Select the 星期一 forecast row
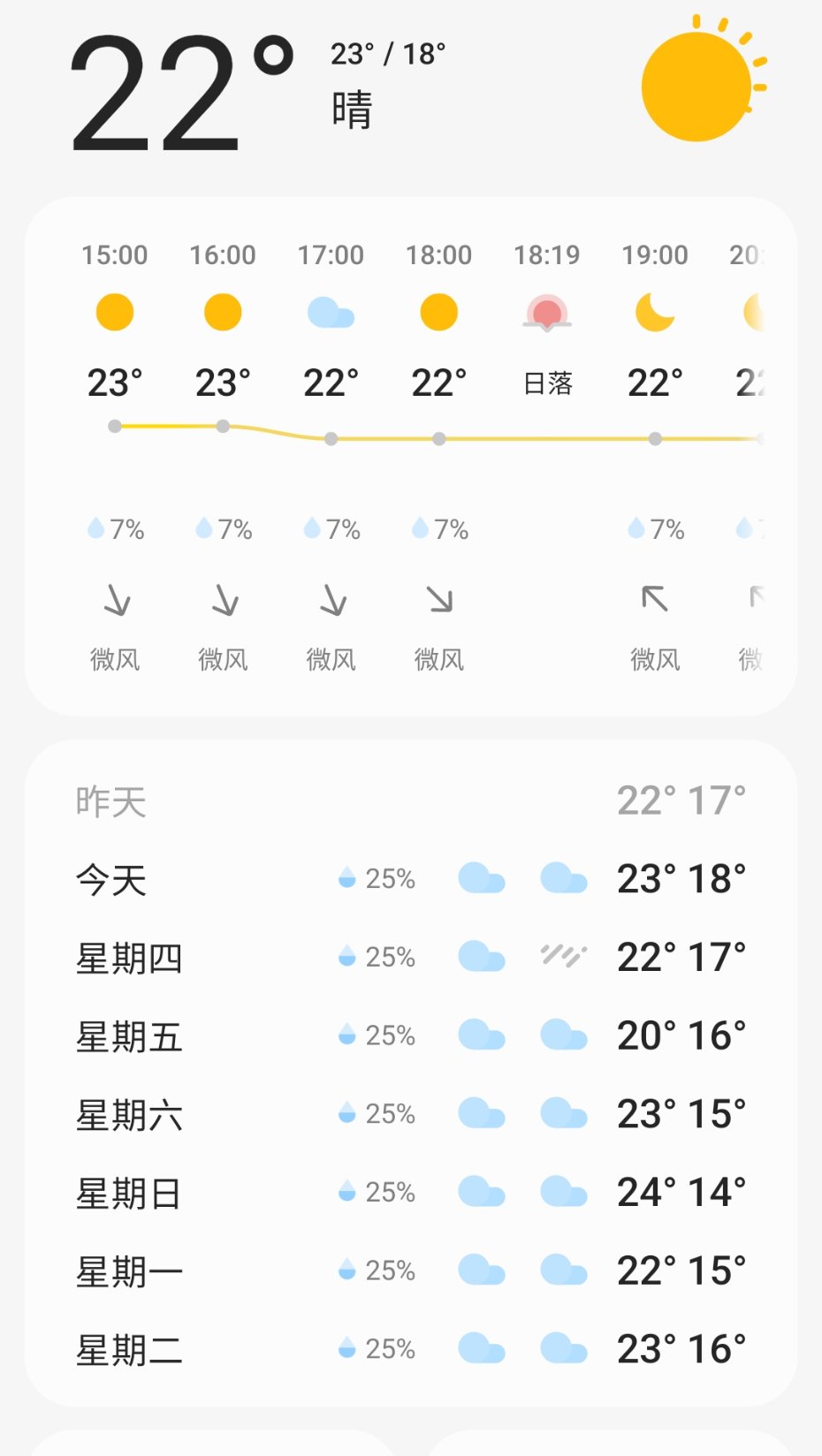This screenshot has width=822, height=1456. coord(411,1270)
